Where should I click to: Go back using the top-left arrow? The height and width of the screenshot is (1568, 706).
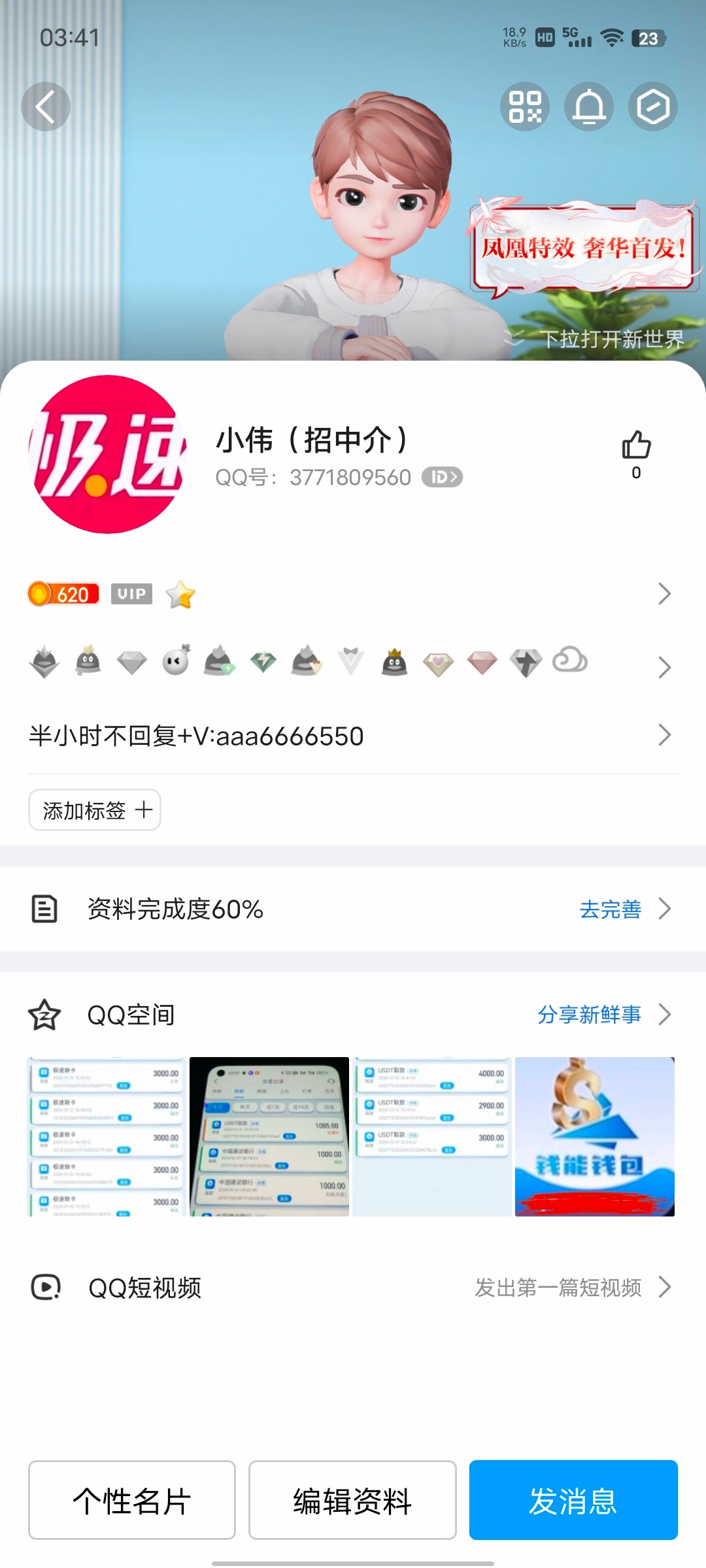(46, 106)
